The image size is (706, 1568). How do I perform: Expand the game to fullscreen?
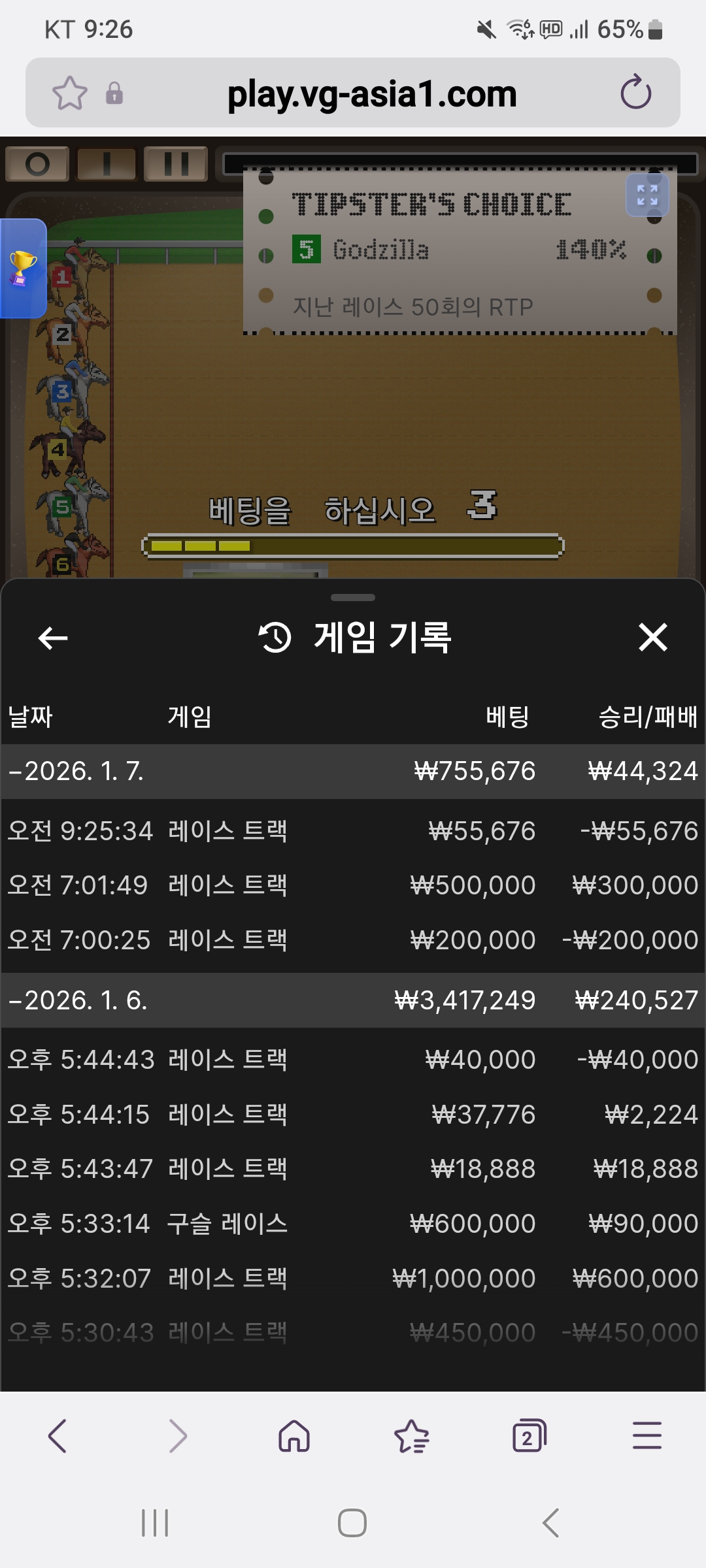pos(647,195)
